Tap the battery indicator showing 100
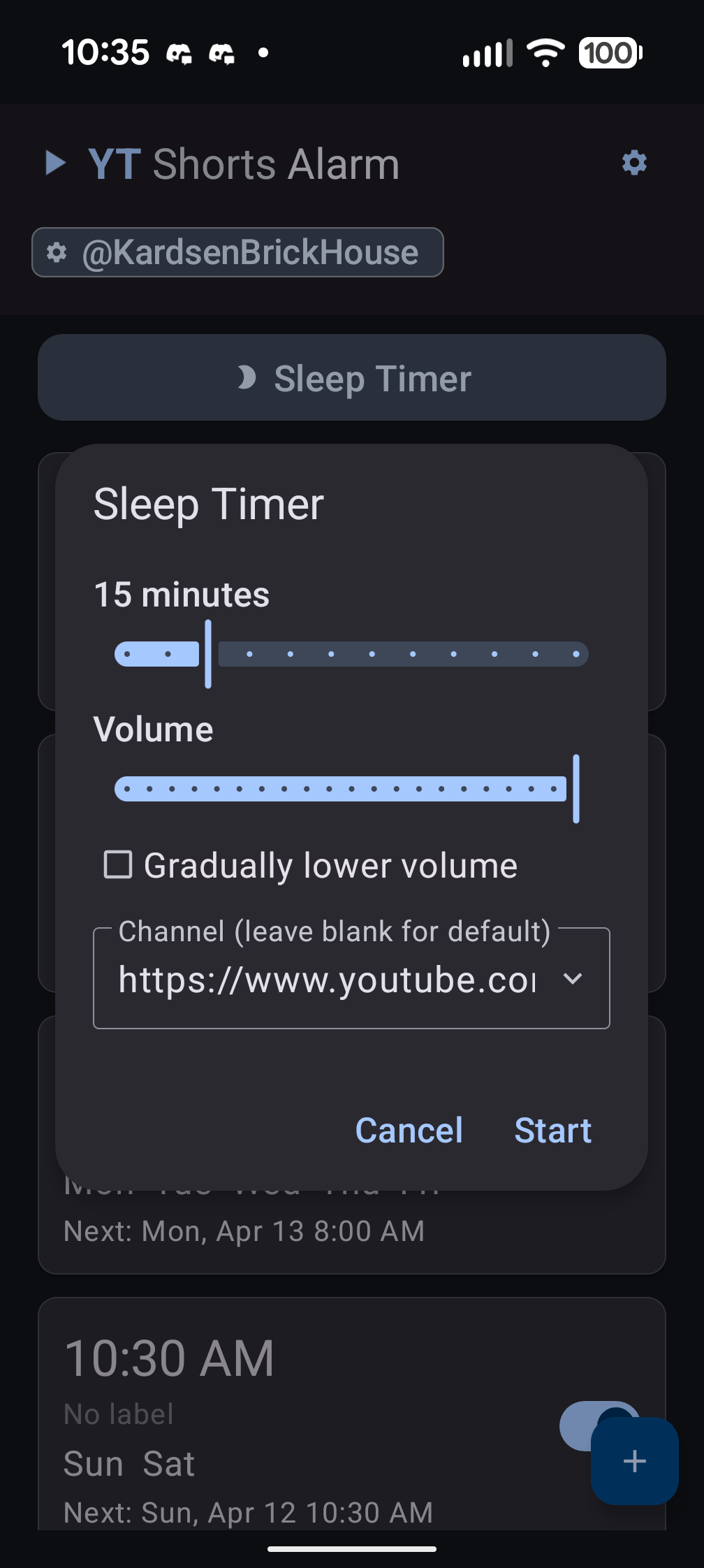This screenshot has height=1568, width=704. pyautogui.click(x=608, y=54)
